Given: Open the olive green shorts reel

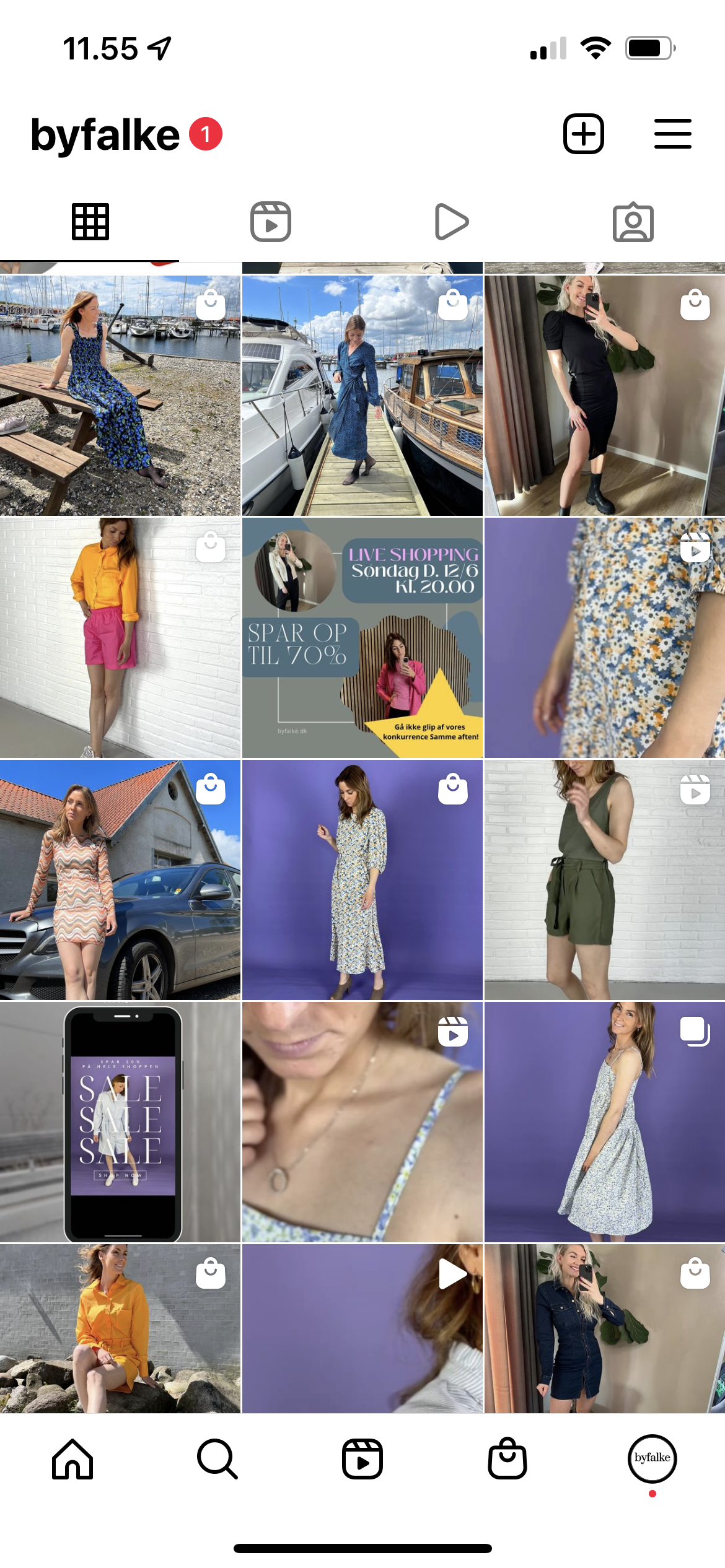Looking at the screenshot, I should point(604,880).
